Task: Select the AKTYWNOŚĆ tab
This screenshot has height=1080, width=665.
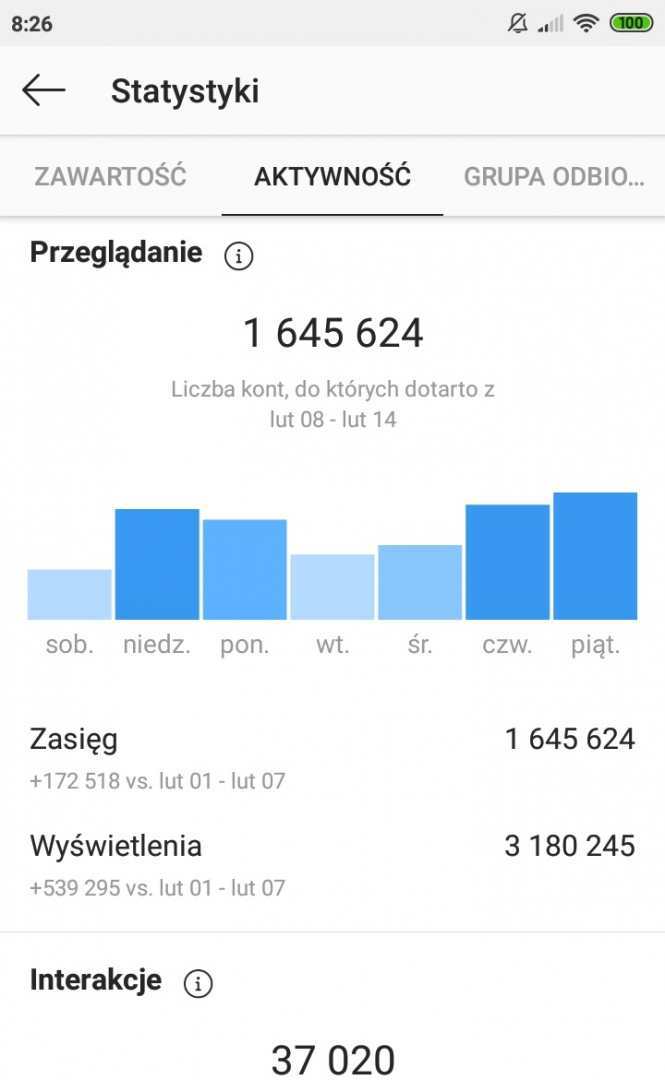Action: tap(332, 177)
